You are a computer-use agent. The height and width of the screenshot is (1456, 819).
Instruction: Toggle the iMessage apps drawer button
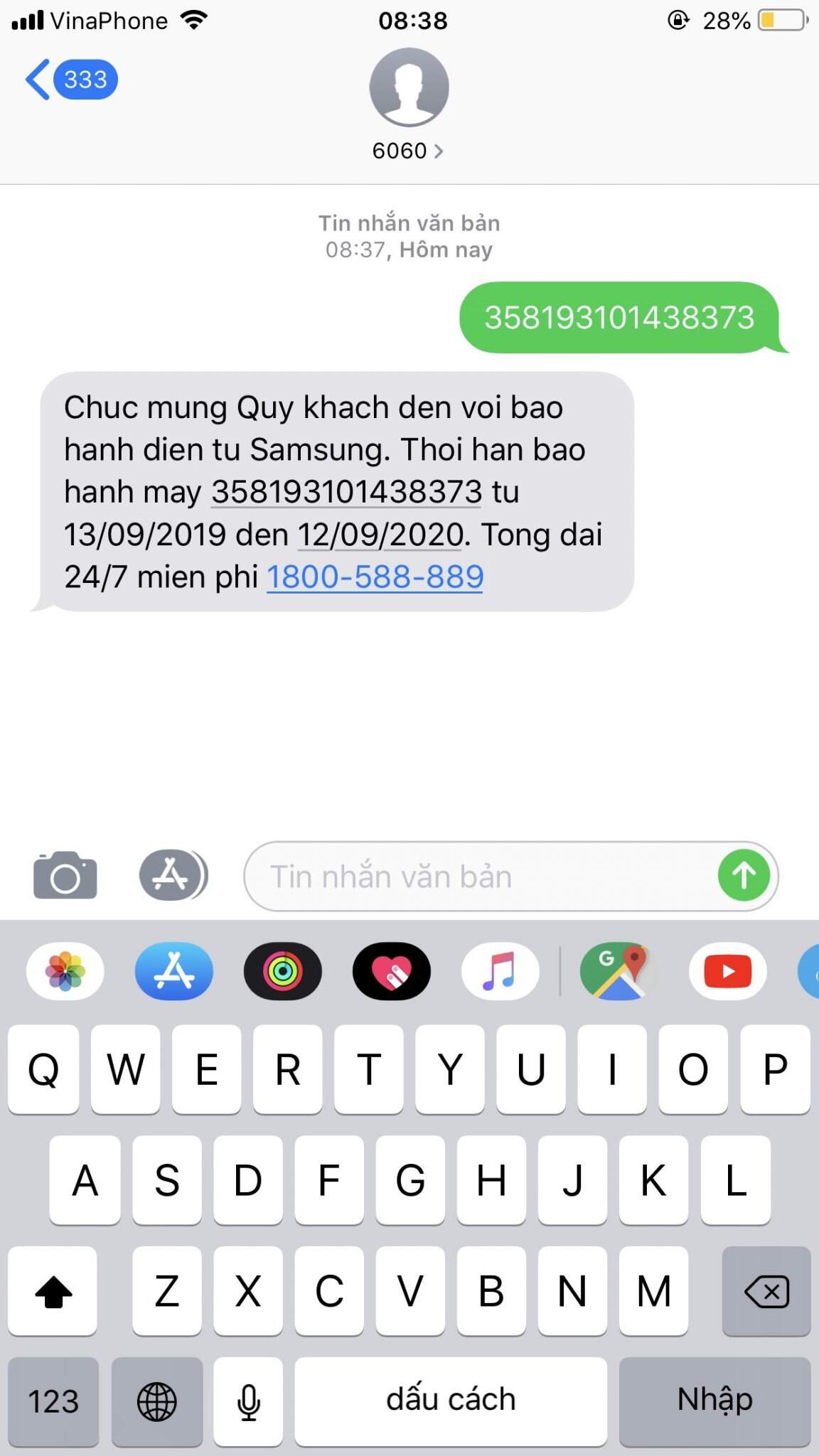point(173,875)
